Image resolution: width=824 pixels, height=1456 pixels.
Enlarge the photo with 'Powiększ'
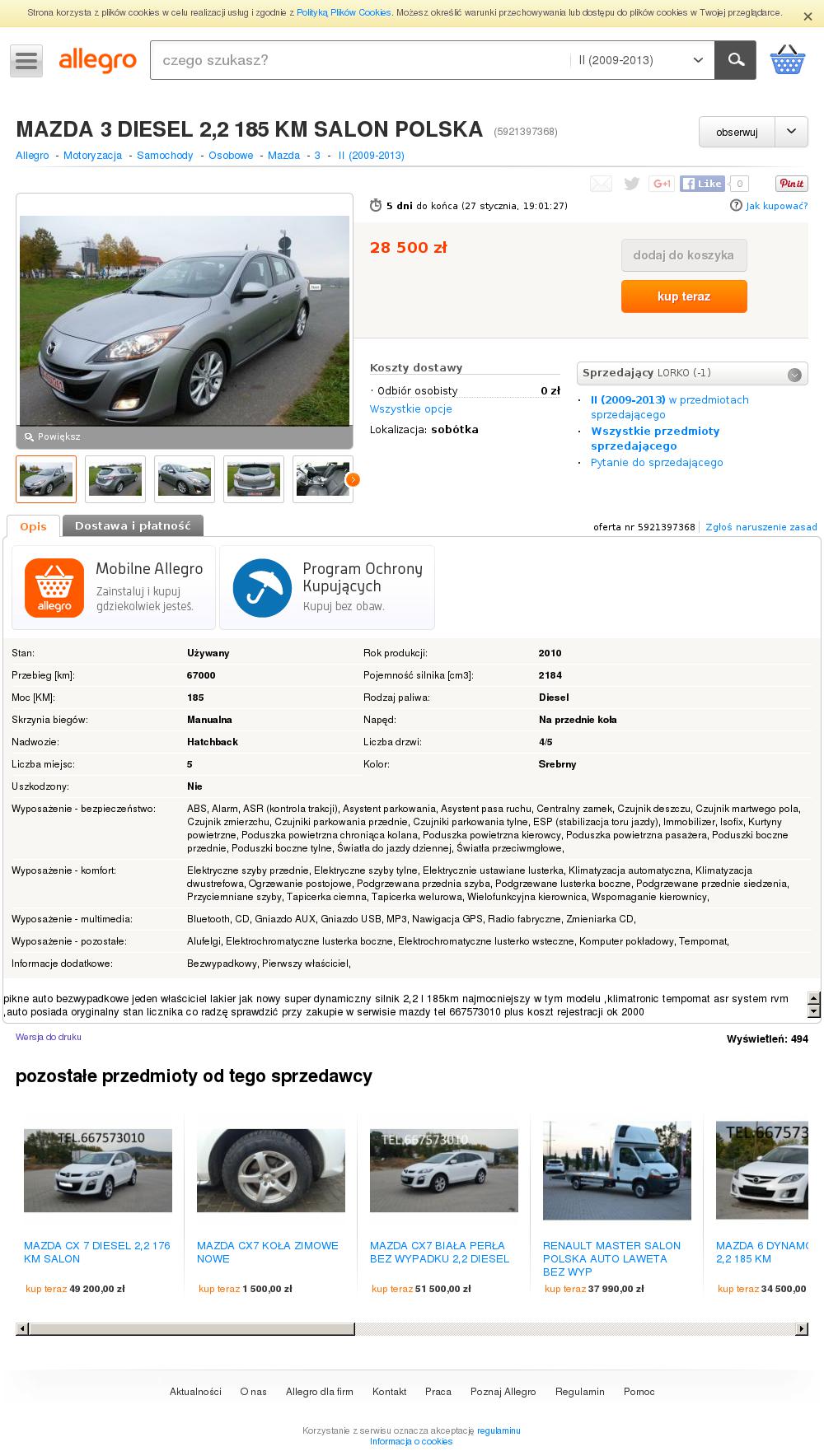(x=53, y=436)
